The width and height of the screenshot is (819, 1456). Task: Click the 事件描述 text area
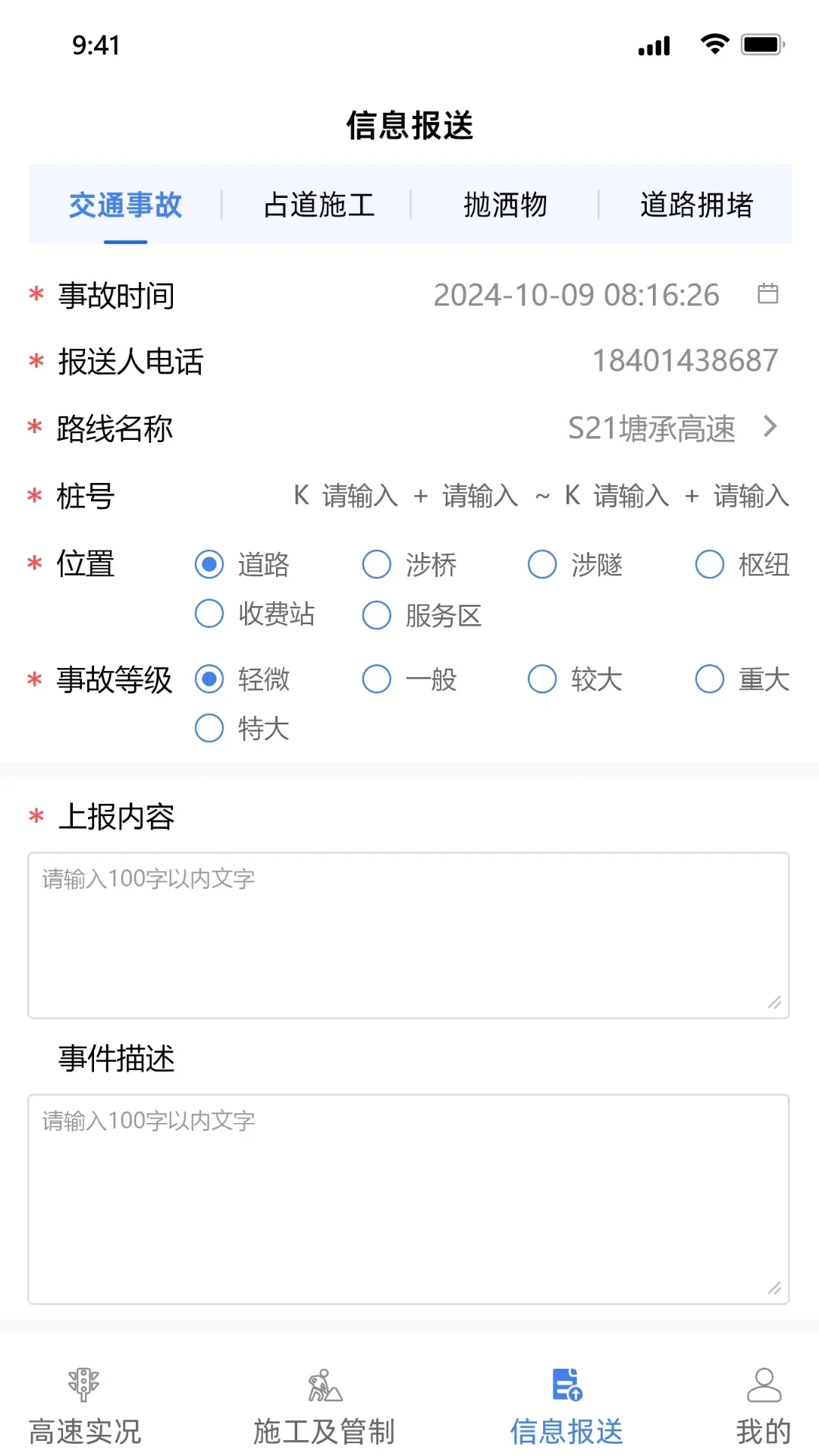[409, 1194]
